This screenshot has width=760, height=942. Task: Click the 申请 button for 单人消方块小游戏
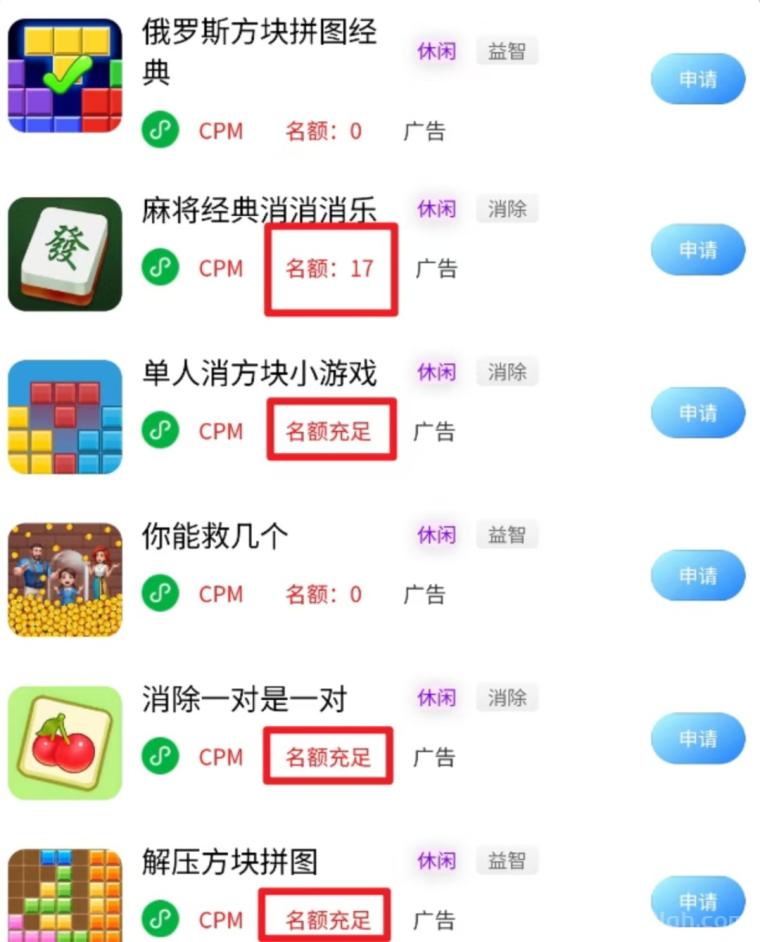pyautogui.click(x=697, y=413)
